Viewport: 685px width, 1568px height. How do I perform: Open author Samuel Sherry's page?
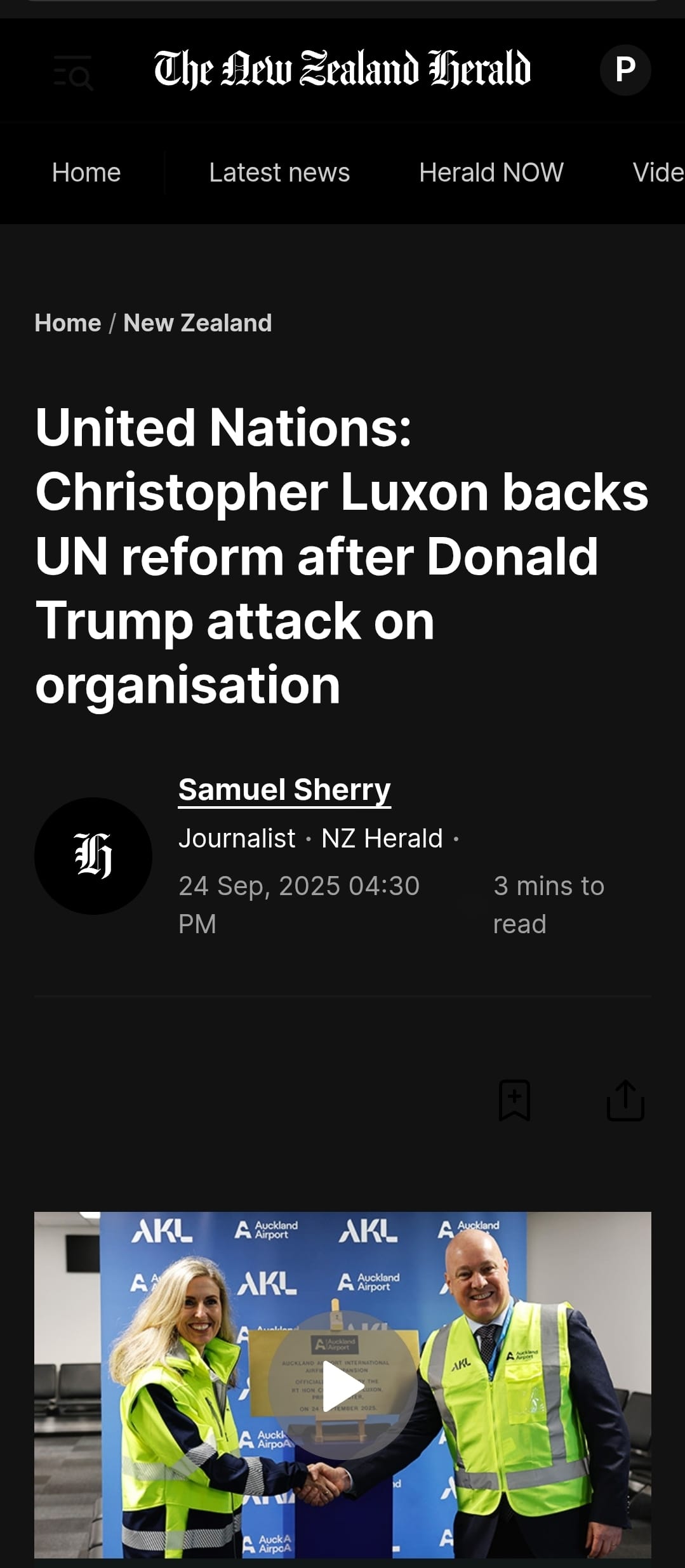point(284,790)
